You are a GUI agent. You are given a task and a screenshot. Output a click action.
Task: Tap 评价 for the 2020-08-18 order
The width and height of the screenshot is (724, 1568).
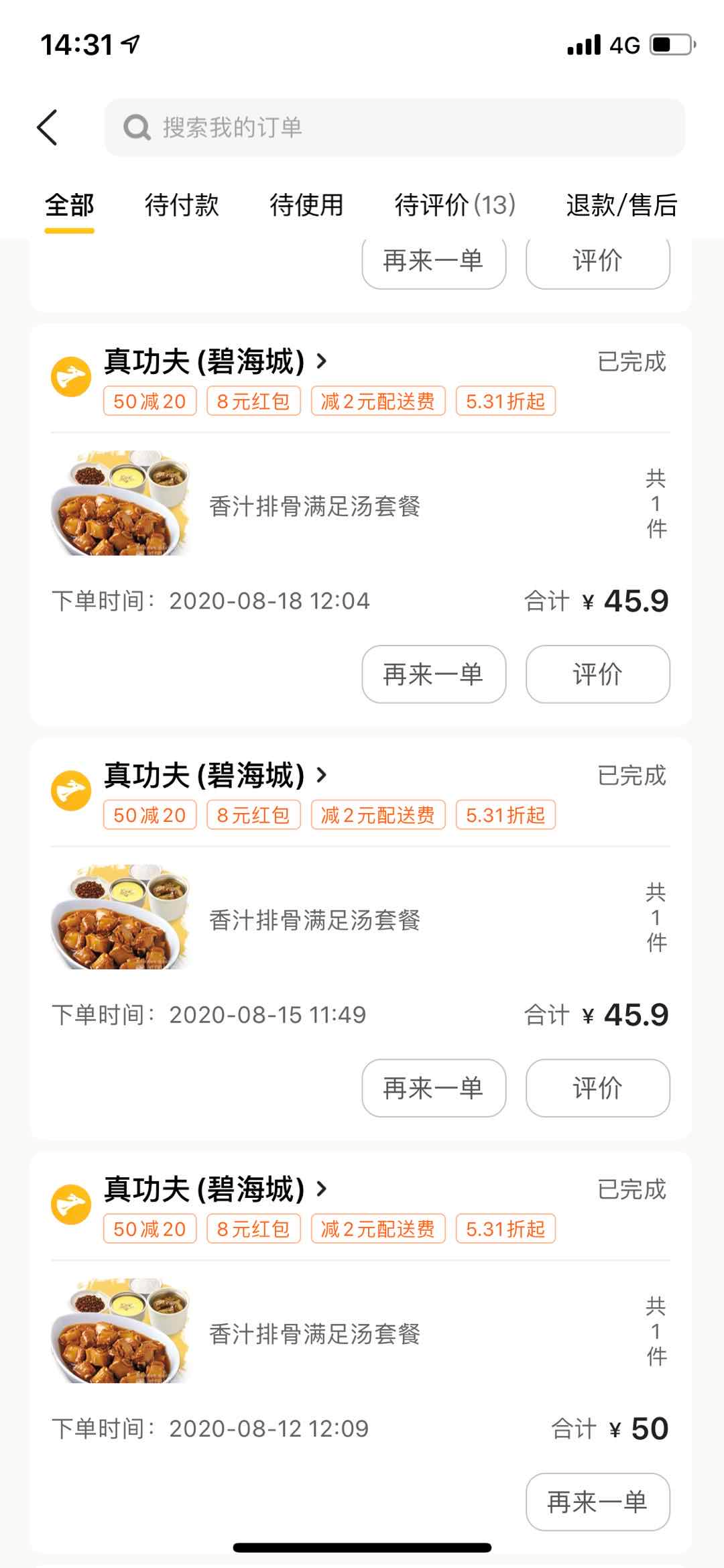click(597, 674)
